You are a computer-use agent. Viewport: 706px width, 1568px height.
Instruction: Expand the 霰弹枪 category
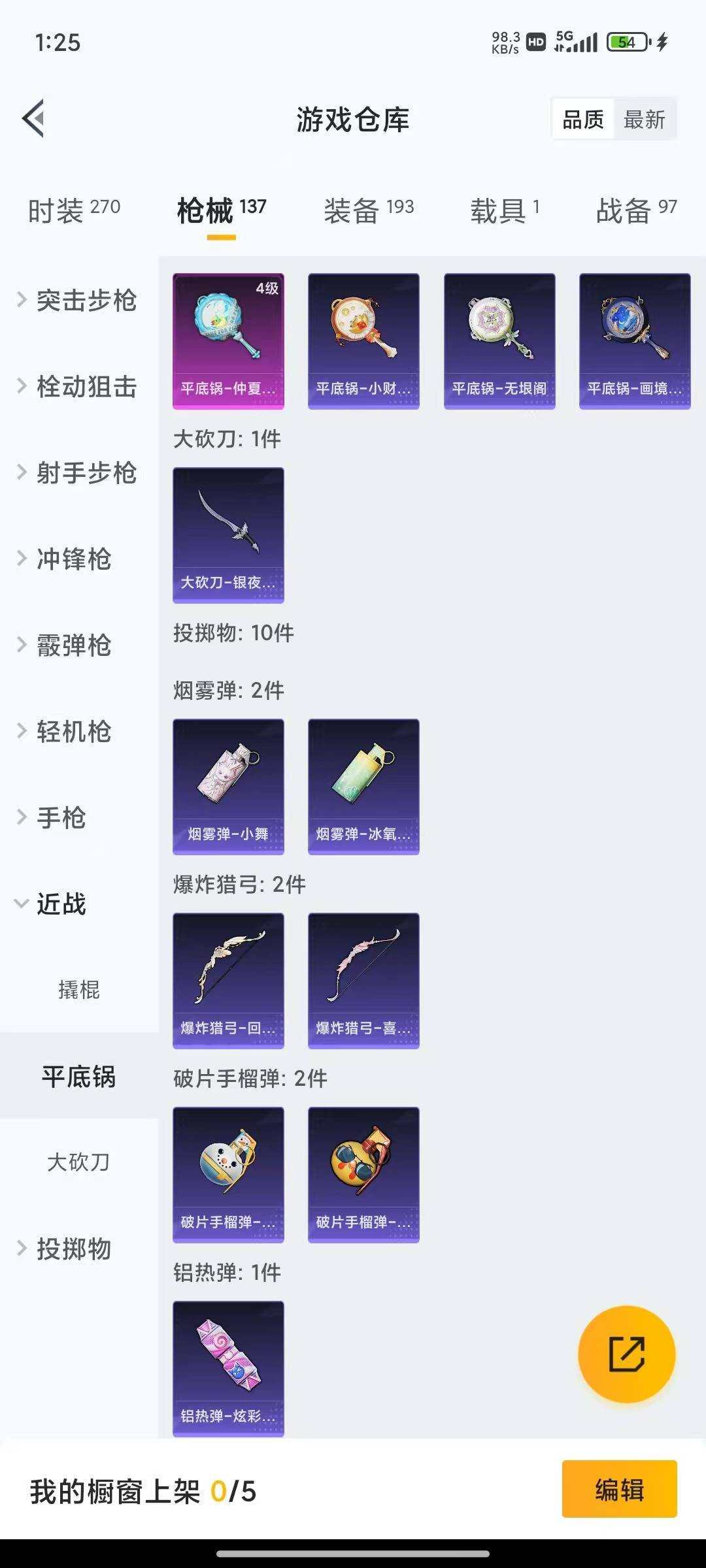pyautogui.click(x=73, y=646)
